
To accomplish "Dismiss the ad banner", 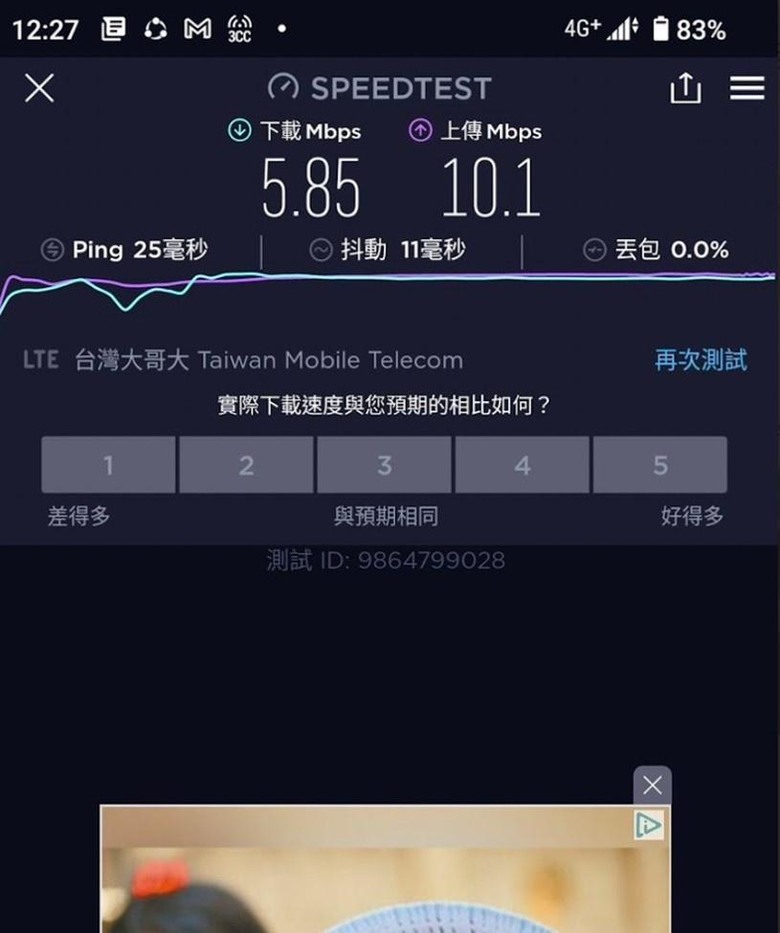I will click(x=652, y=785).
